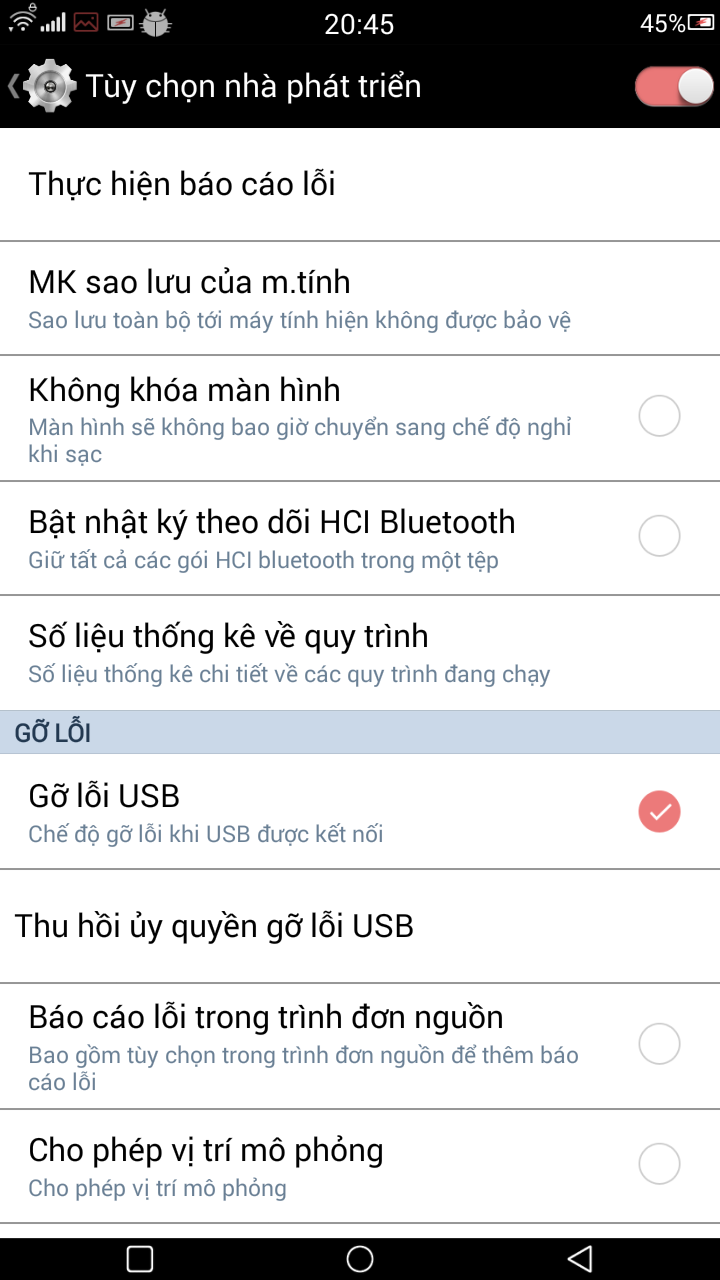Open Số liệu thống kê về quy trình

pos(360,652)
